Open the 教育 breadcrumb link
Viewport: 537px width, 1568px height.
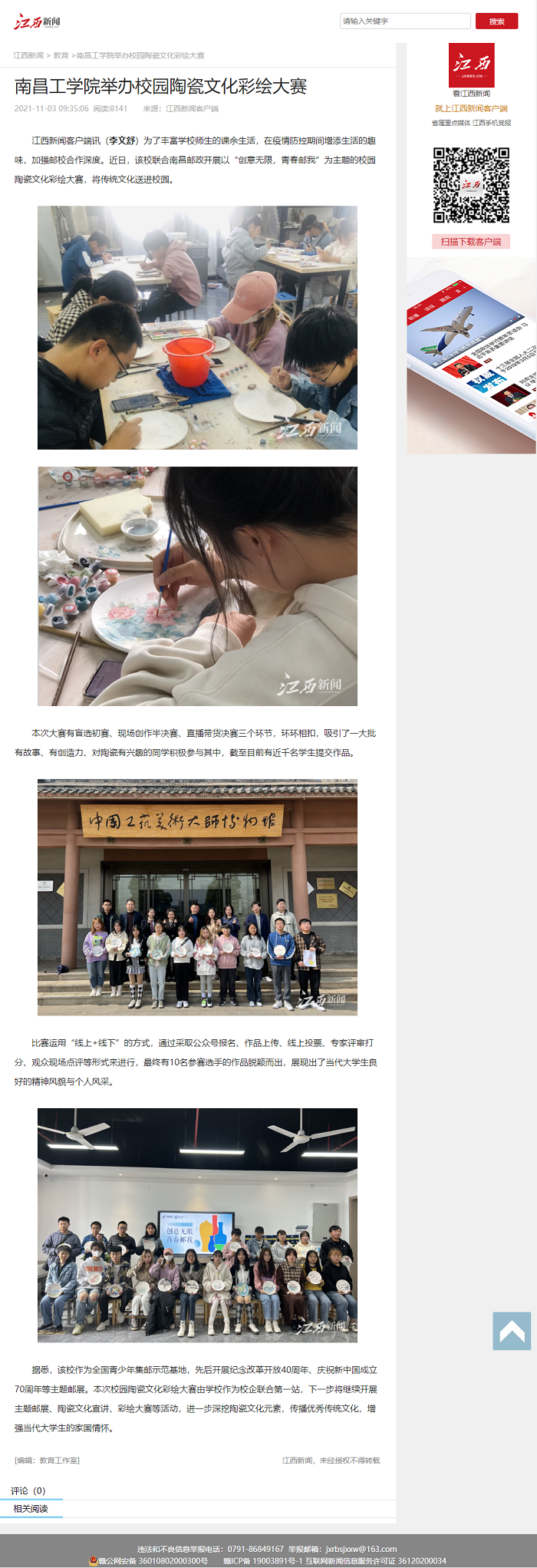pyautogui.click(x=61, y=55)
